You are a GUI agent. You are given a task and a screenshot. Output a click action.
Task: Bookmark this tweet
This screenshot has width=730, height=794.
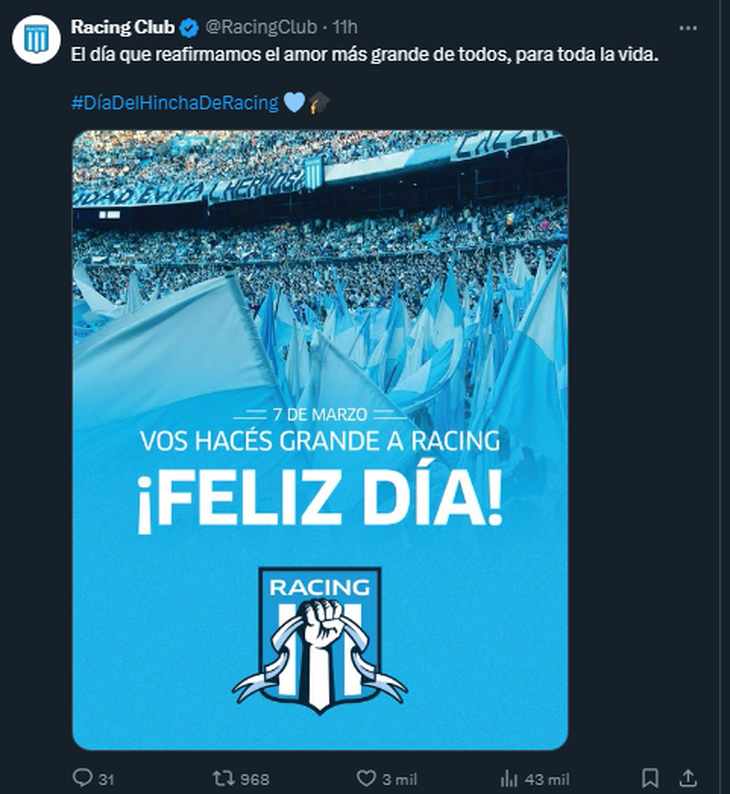point(650,778)
